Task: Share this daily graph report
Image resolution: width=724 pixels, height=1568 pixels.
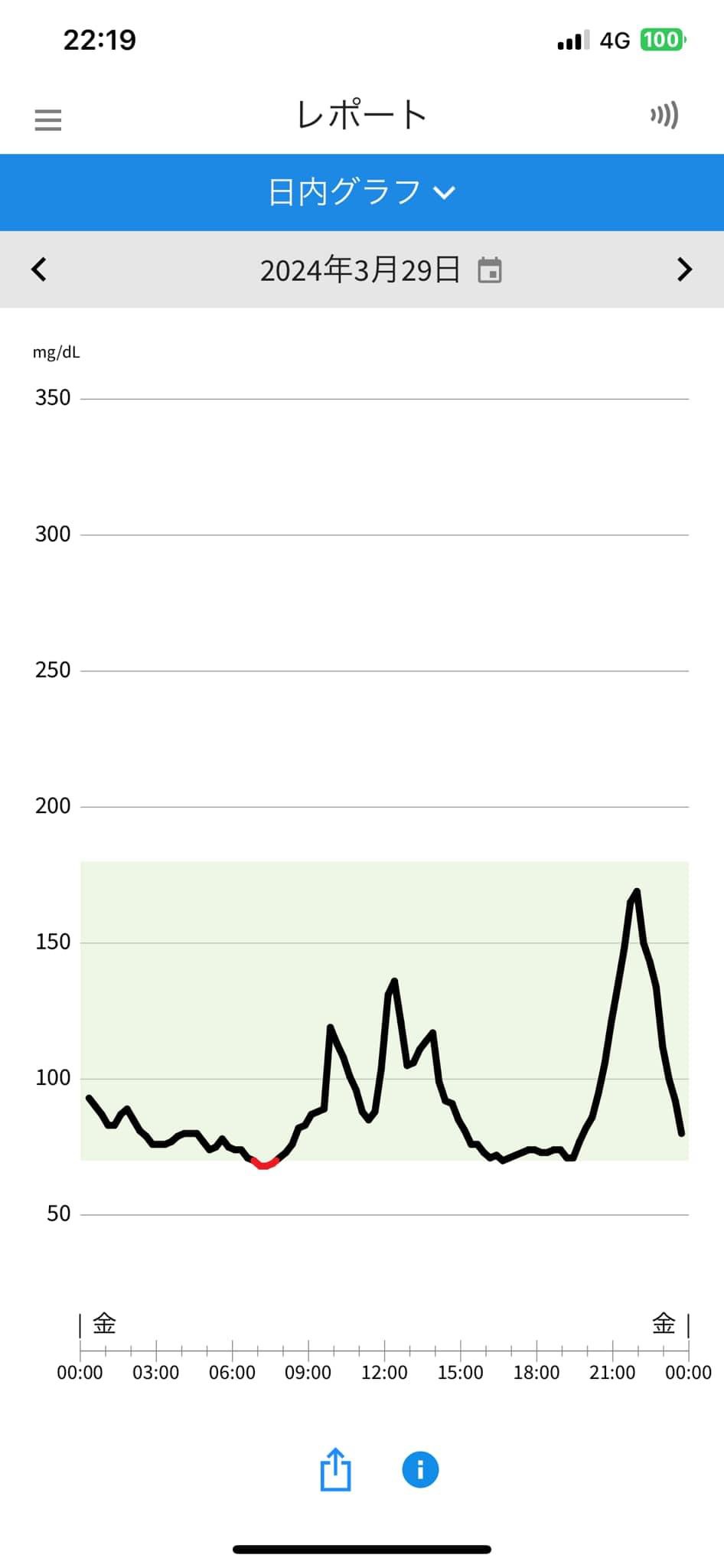Action: 335,1469
